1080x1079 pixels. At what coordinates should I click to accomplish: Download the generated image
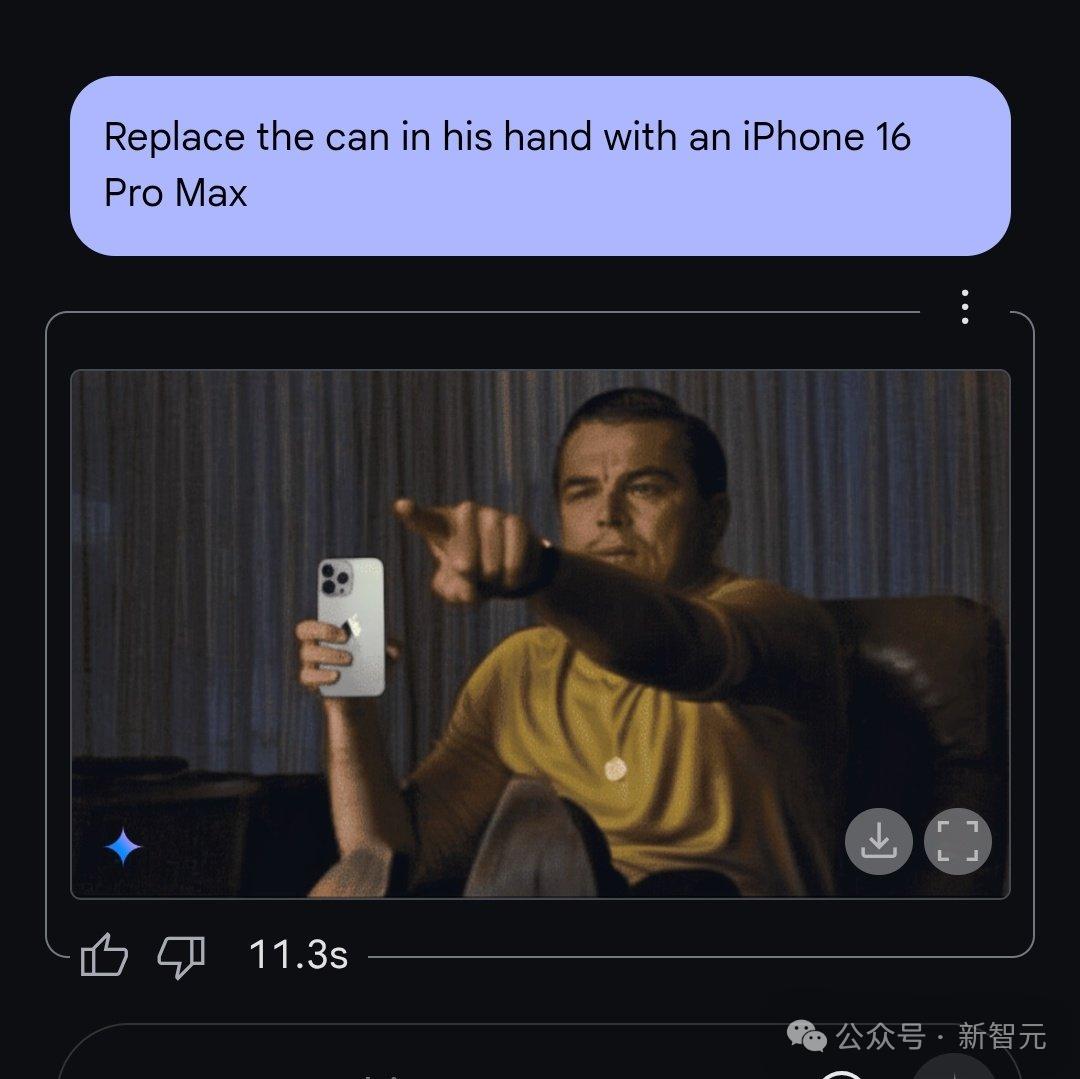878,841
